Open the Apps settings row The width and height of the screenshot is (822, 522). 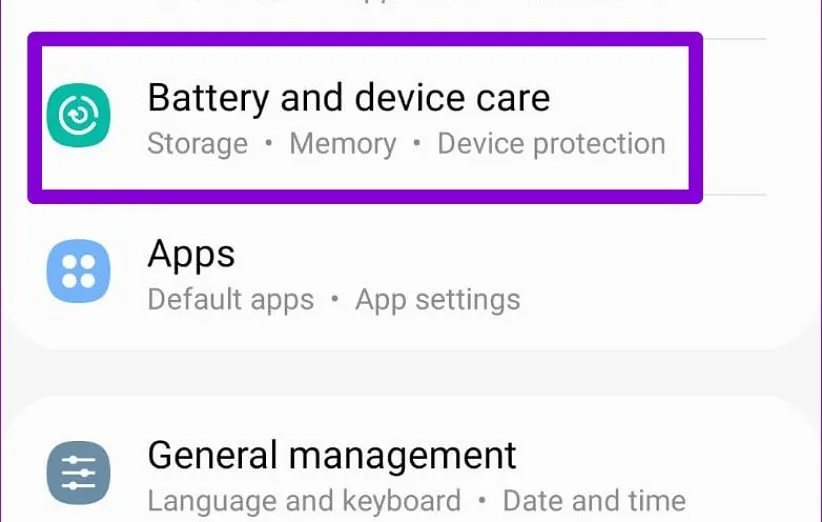(x=333, y=274)
